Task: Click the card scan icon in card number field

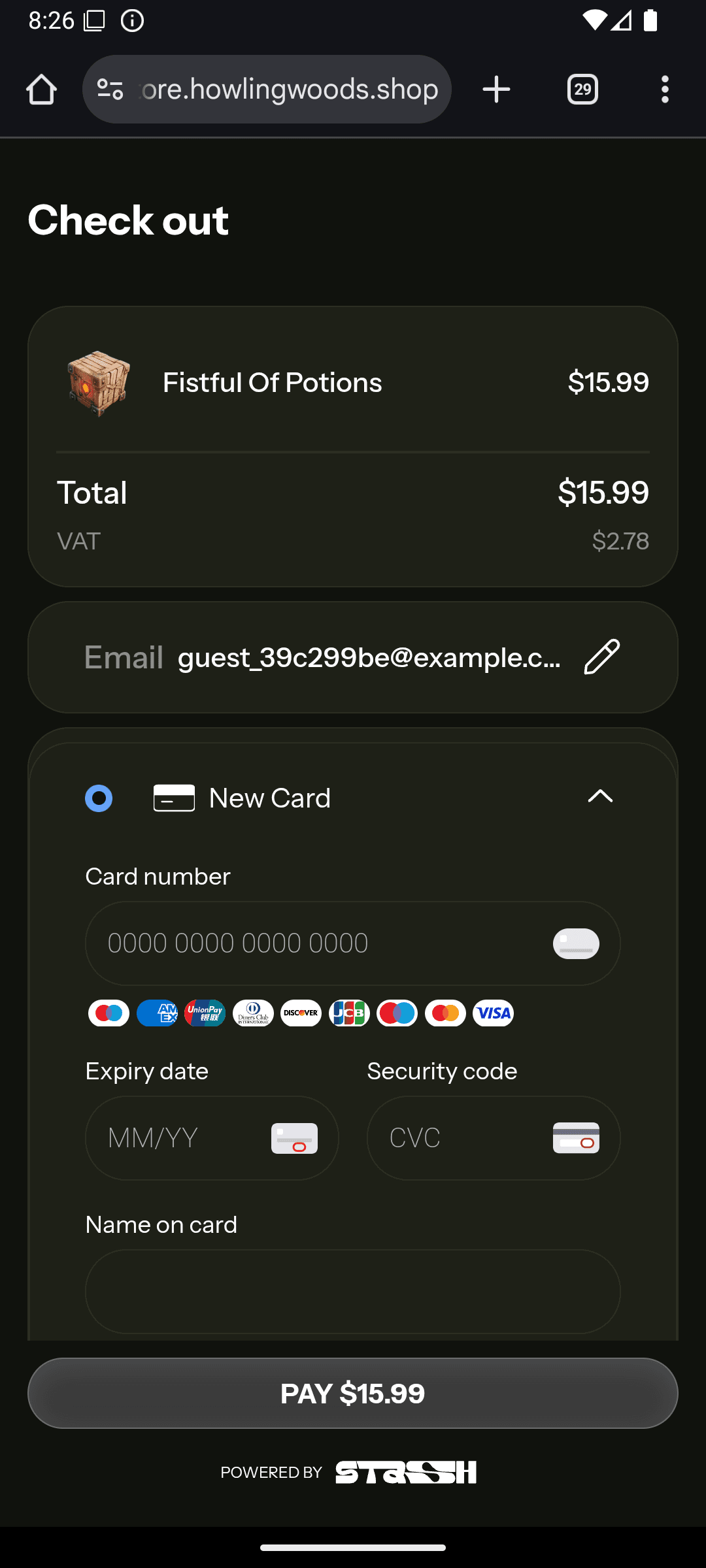Action: (x=575, y=943)
